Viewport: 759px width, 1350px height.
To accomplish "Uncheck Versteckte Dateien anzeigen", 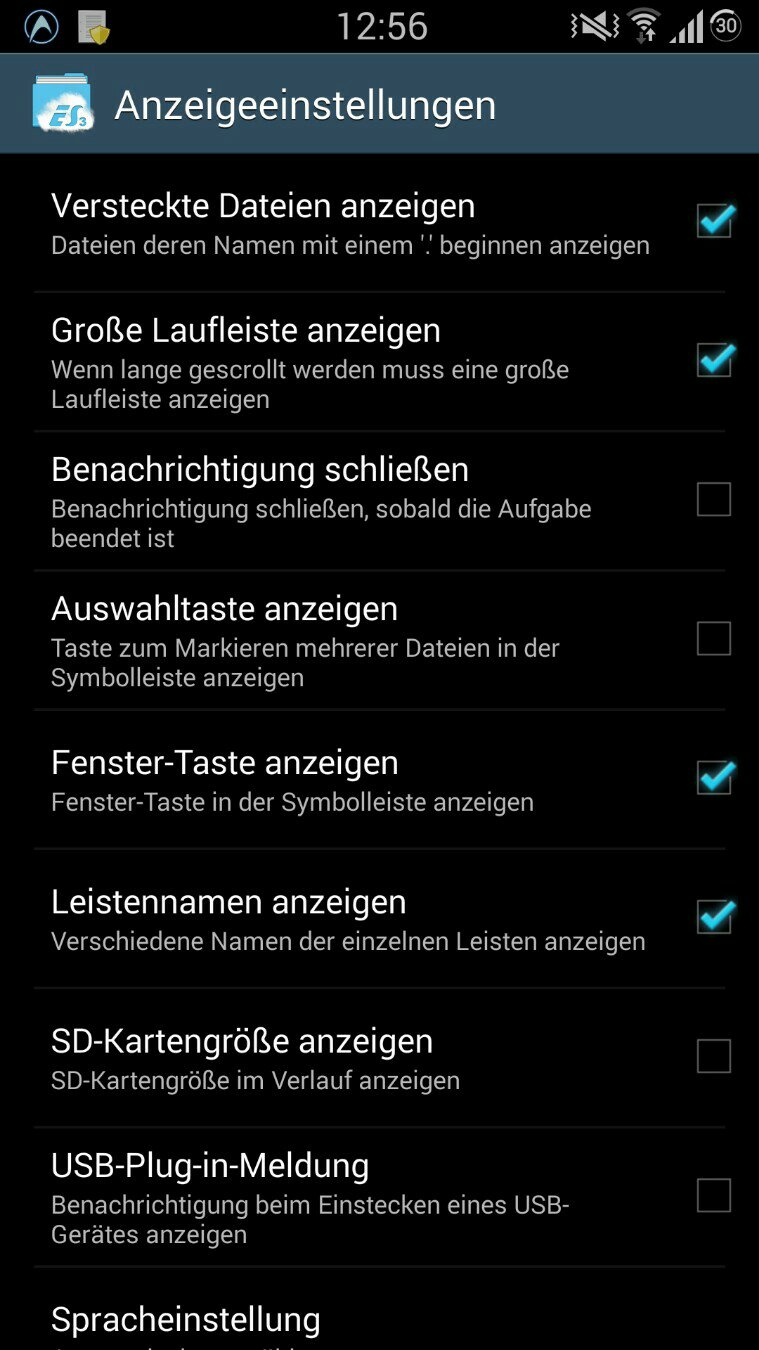I will tap(714, 221).
